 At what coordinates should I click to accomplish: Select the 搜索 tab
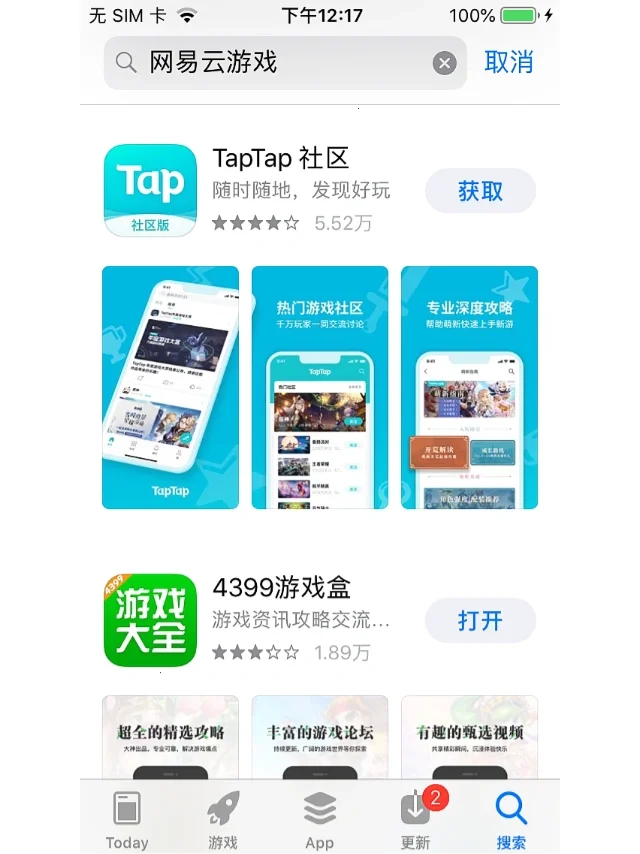511,820
